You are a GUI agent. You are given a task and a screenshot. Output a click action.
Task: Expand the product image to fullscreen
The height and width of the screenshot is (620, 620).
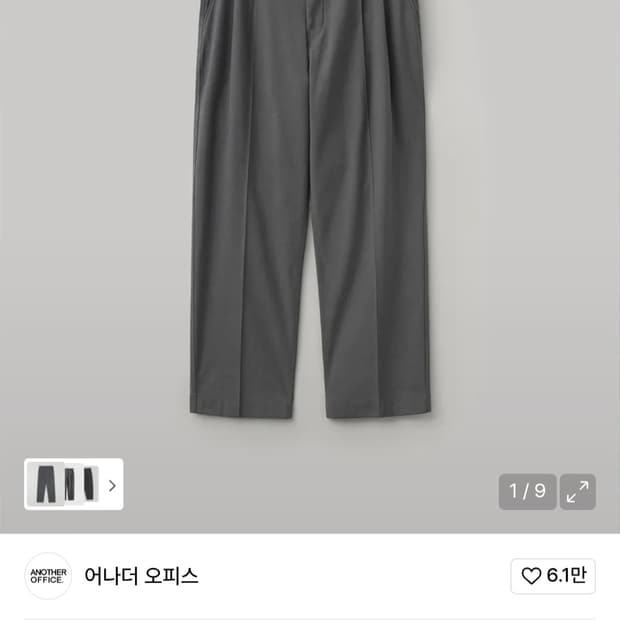click(x=578, y=491)
